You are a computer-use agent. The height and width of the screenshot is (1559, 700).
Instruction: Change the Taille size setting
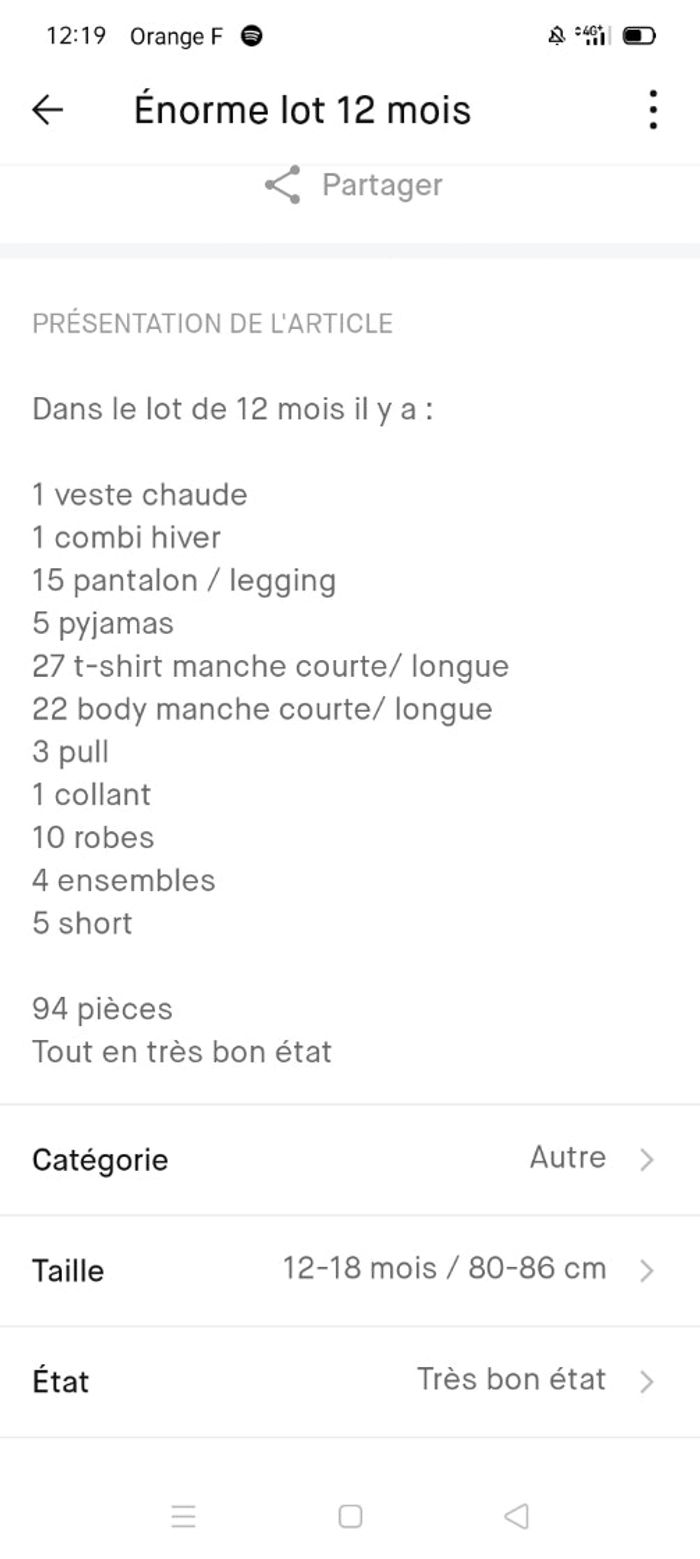pyautogui.click(x=350, y=1271)
